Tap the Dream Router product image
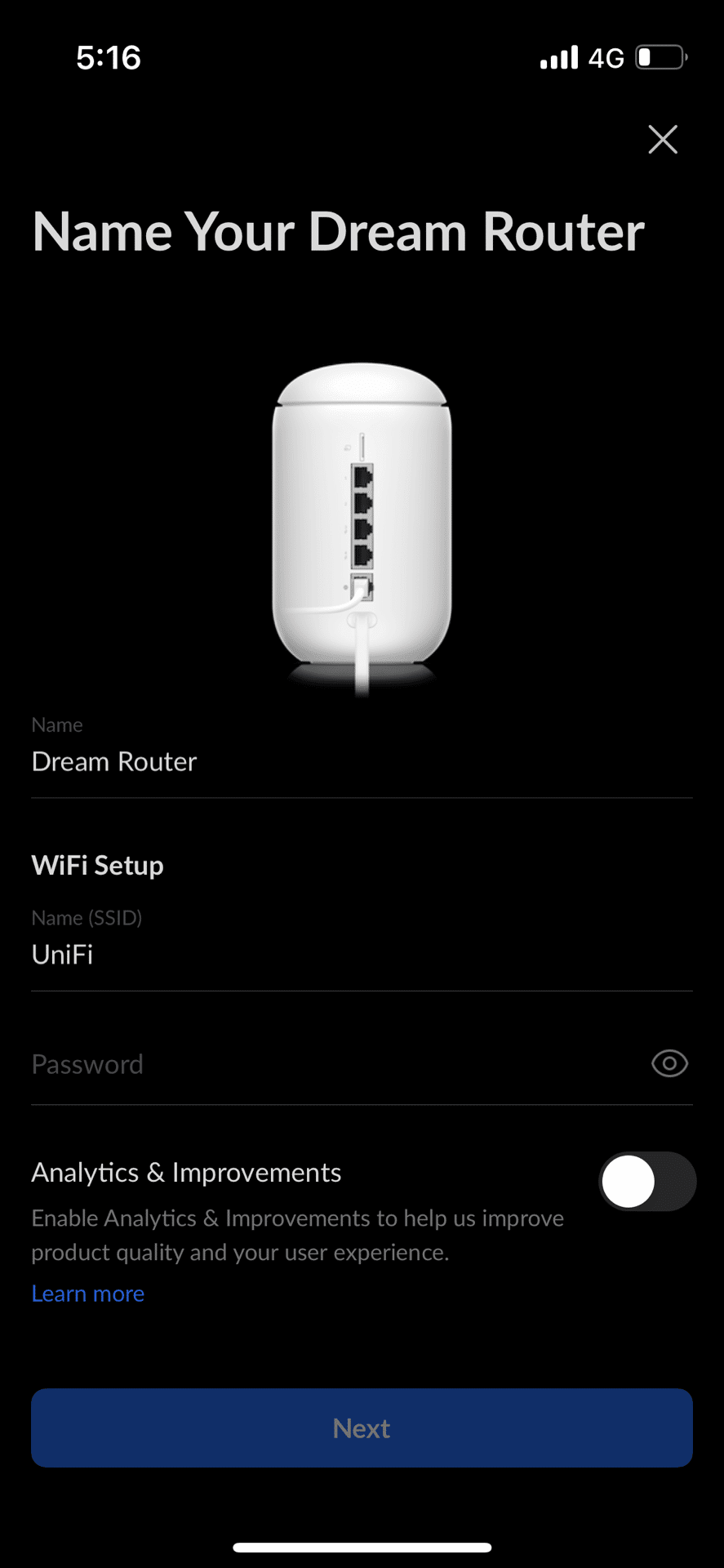 coord(362,523)
